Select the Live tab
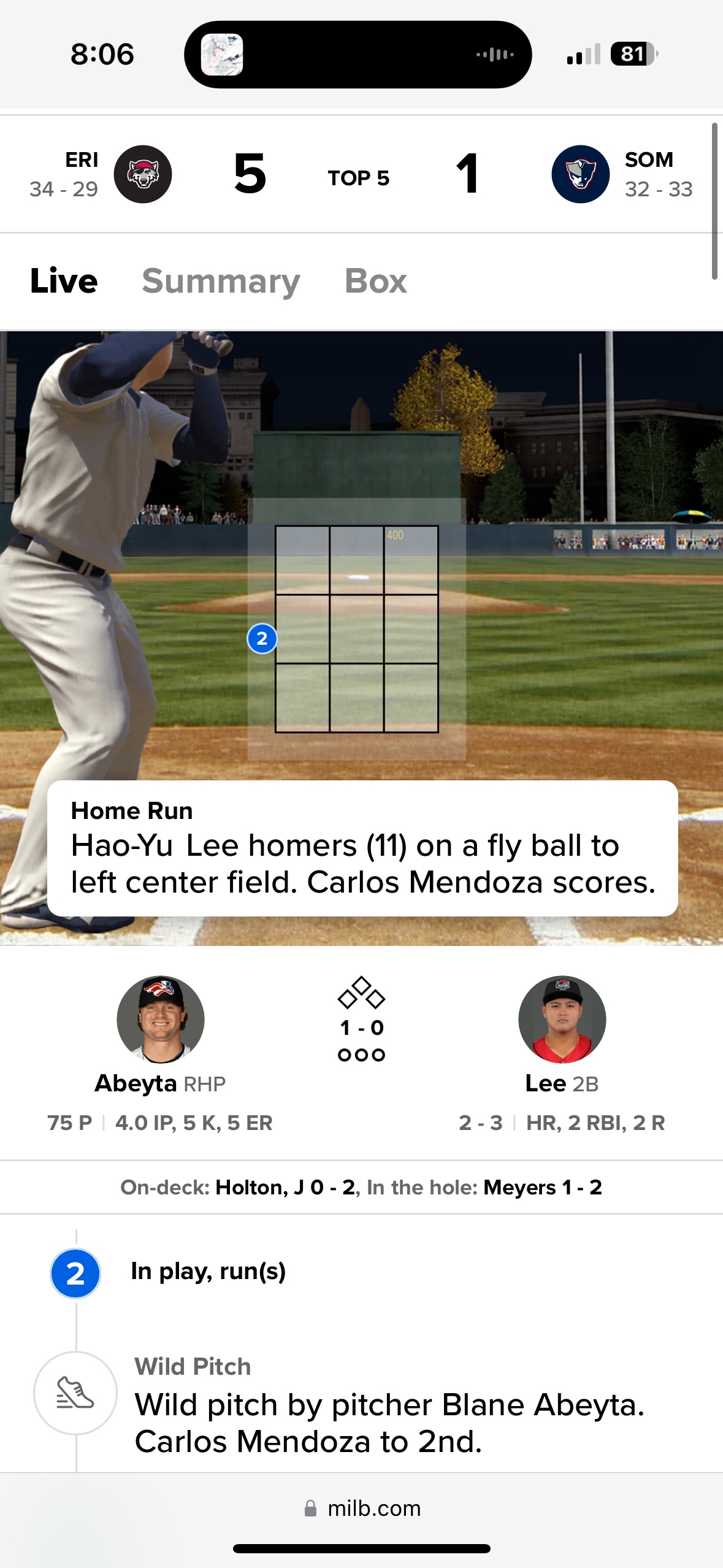The width and height of the screenshot is (723, 1568). [64, 282]
